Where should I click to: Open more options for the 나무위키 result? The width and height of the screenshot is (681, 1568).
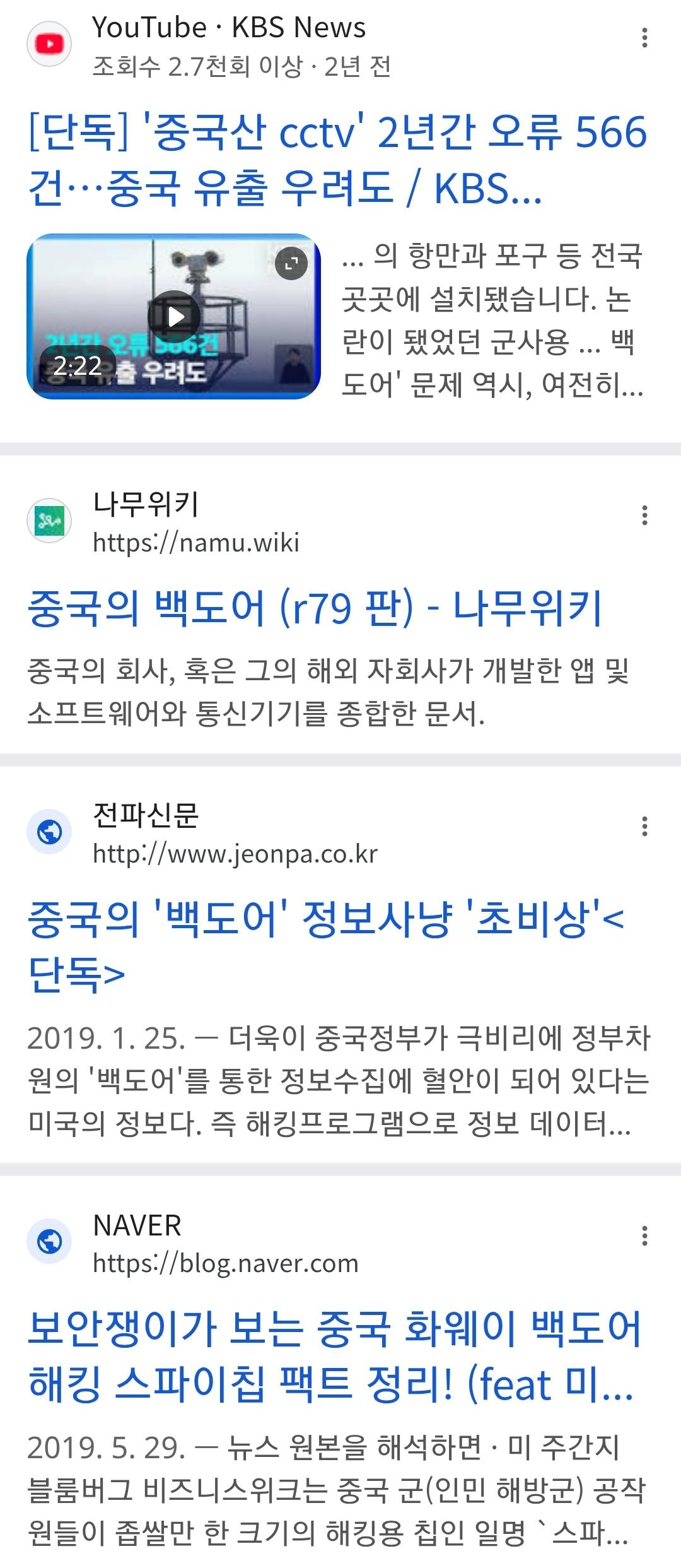tap(644, 516)
